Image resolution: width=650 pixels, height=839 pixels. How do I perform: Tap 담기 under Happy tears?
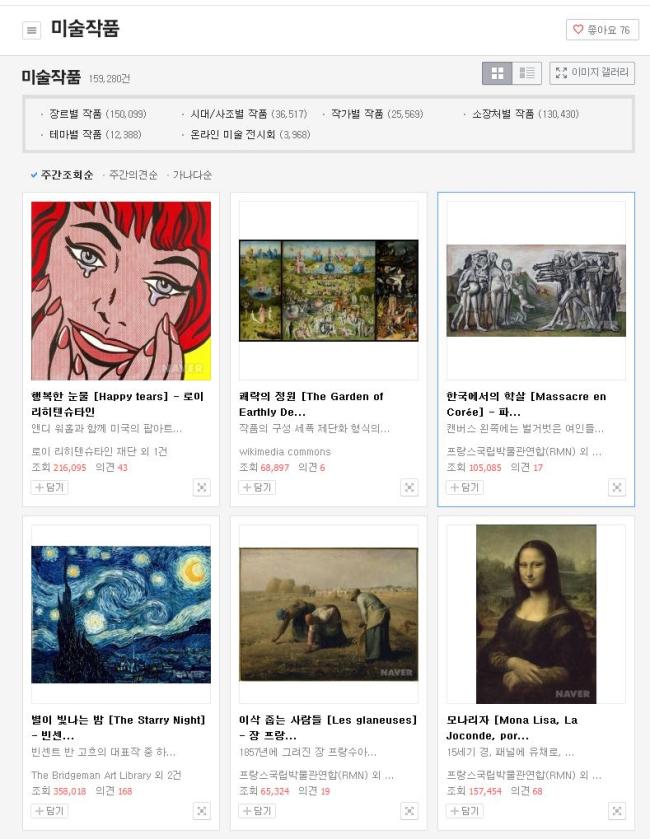click(49, 487)
